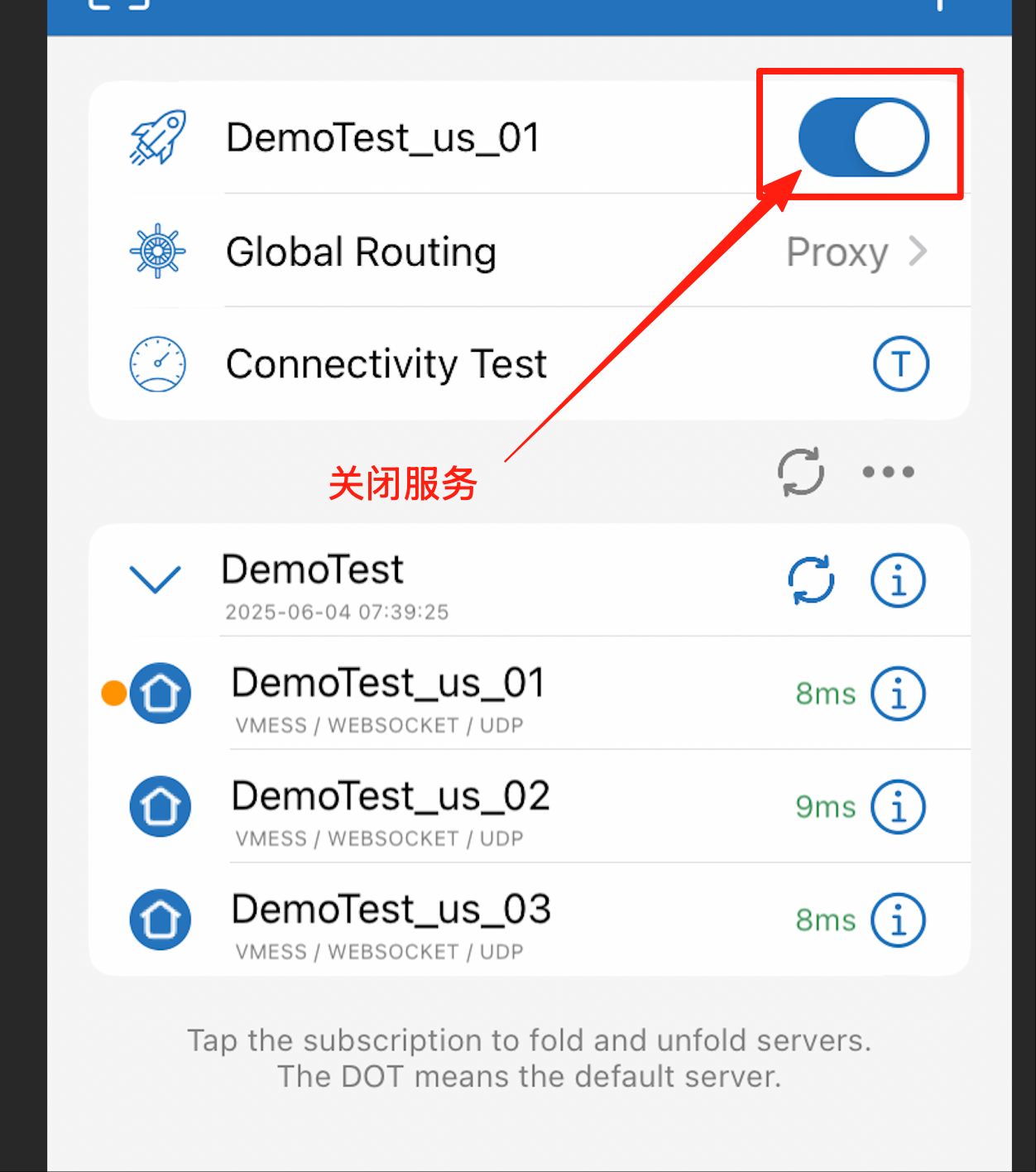Open info for the DemoTest subscription
The height and width of the screenshot is (1172, 1036).
click(898, 580)
